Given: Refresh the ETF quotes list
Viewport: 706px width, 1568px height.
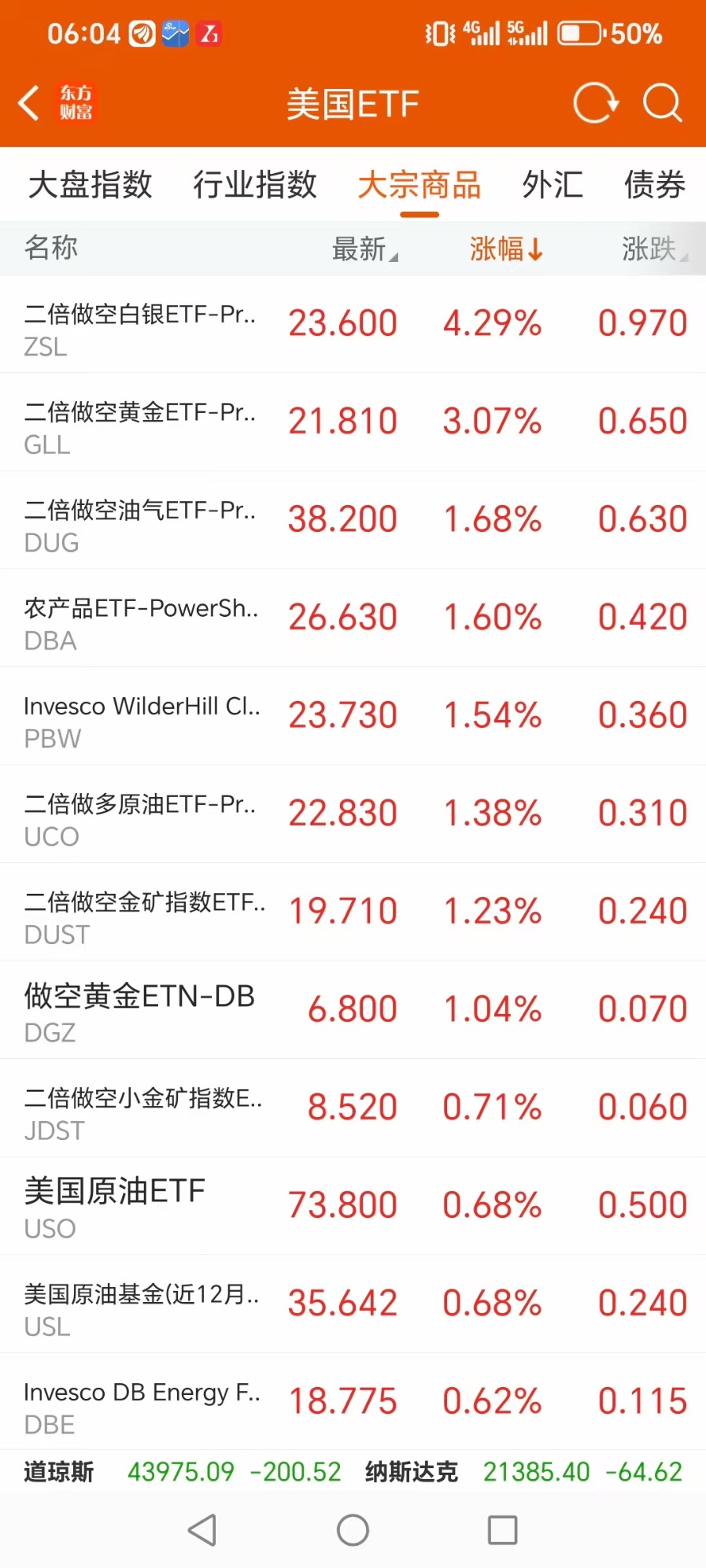Looking at the screenshot, I should point(595,103).
